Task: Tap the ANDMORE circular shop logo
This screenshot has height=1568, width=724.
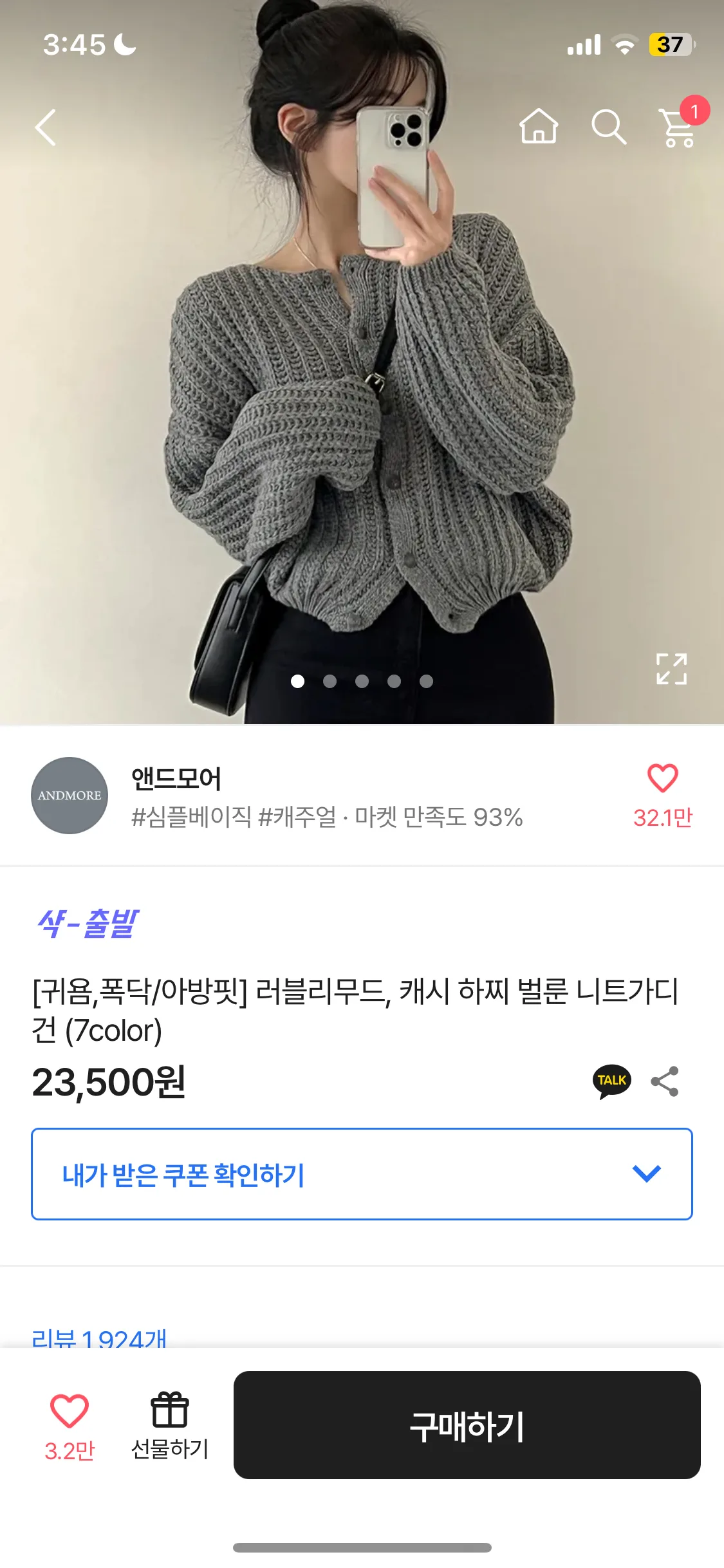Action: pyautogui.click(x=69, y=796)
